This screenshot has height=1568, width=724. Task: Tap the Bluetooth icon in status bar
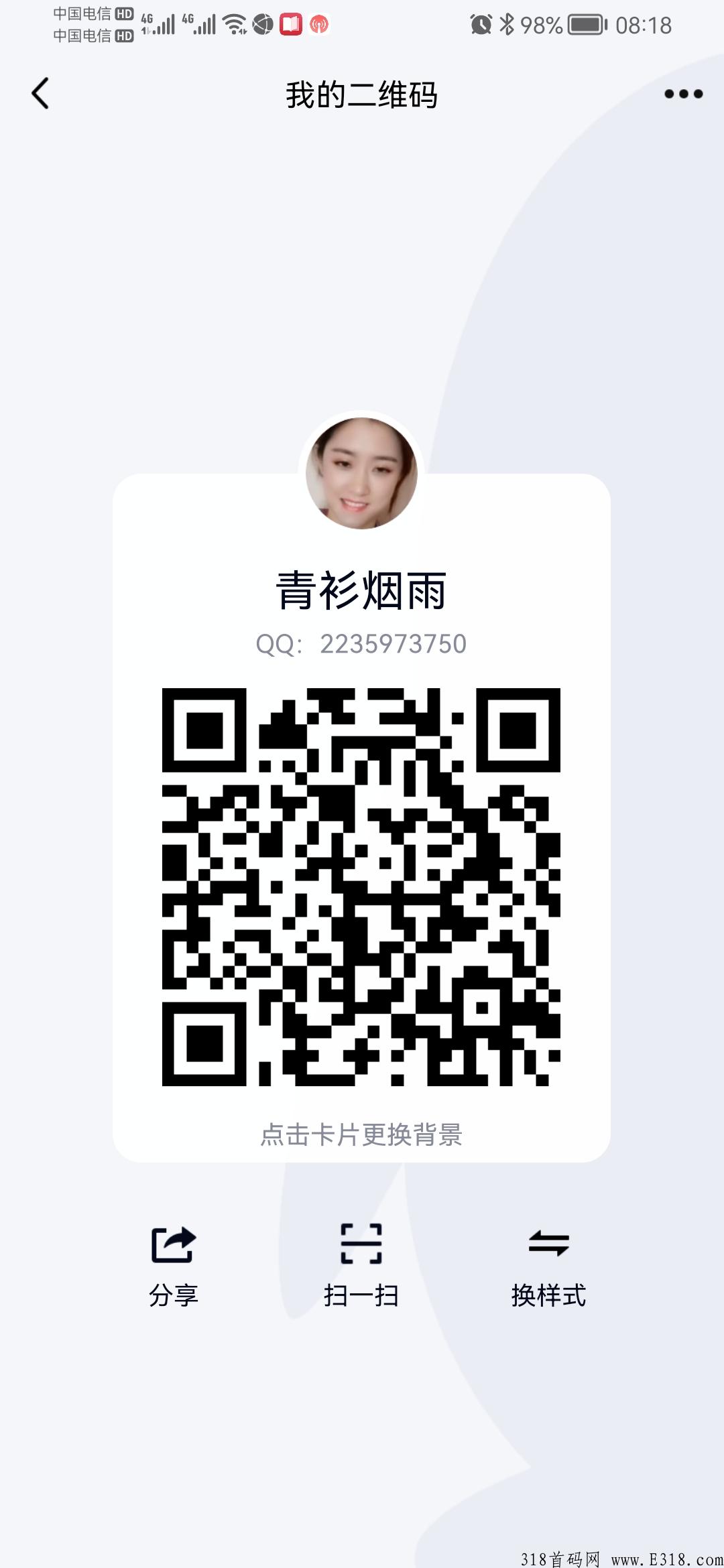coord(507,23)
